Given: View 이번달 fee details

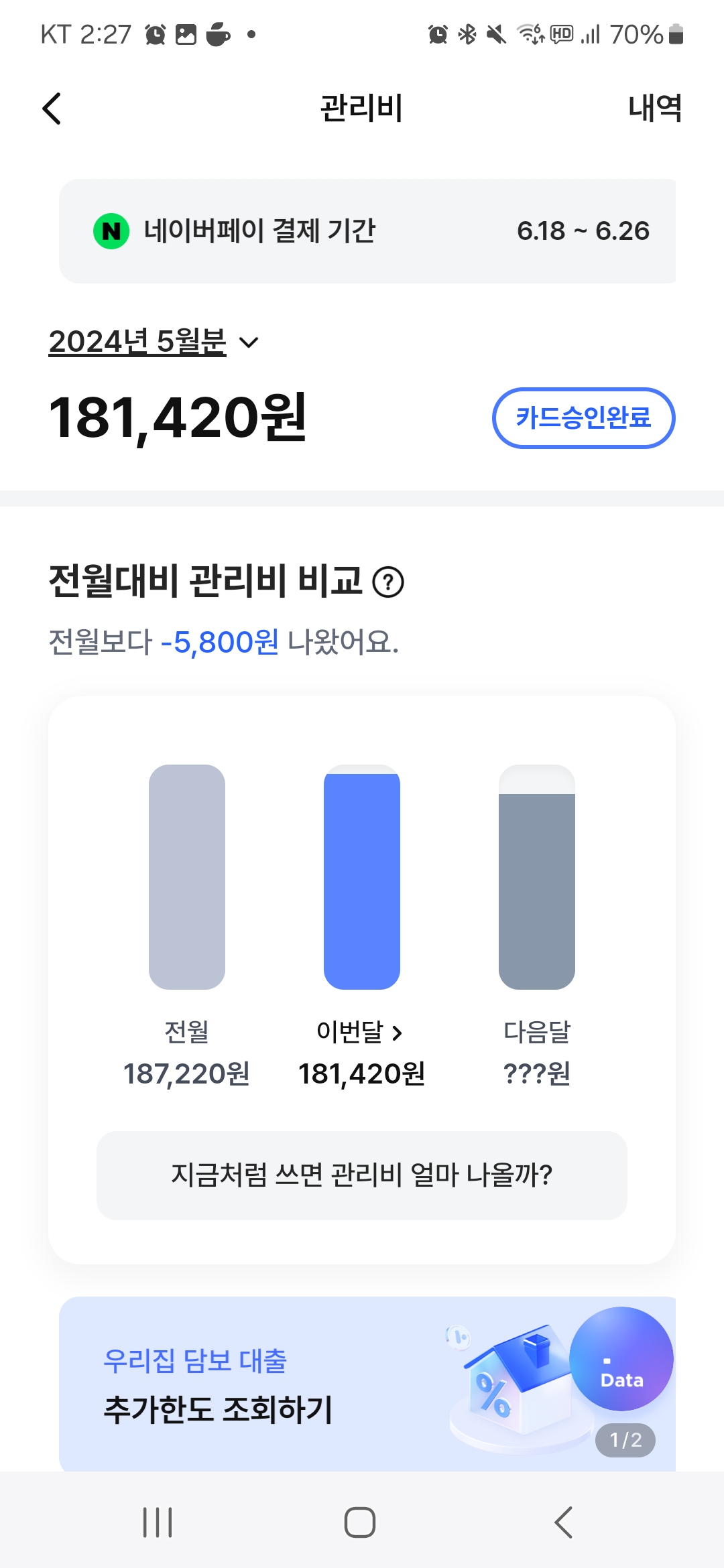Looking at the screenshot, I should (361, 1033).
